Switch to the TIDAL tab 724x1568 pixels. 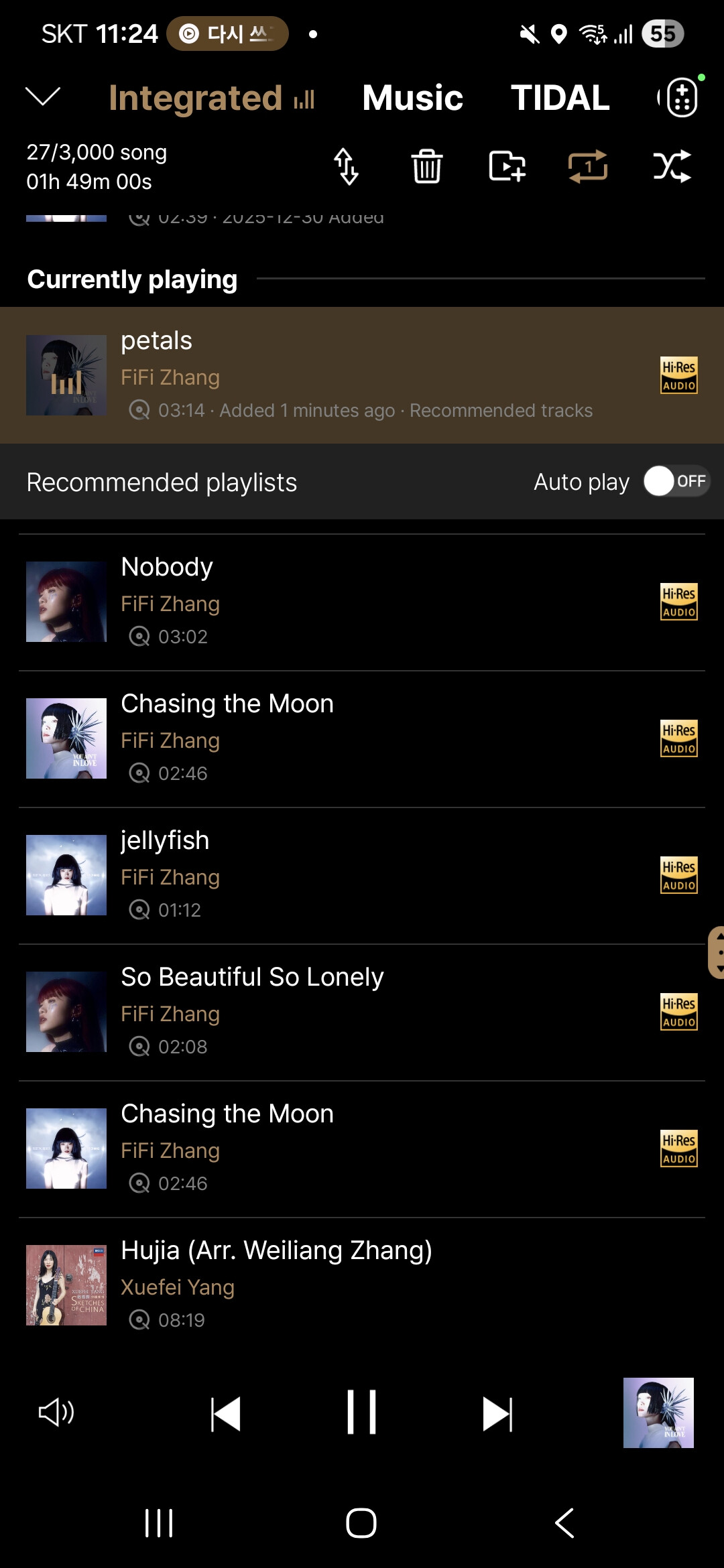560,98
